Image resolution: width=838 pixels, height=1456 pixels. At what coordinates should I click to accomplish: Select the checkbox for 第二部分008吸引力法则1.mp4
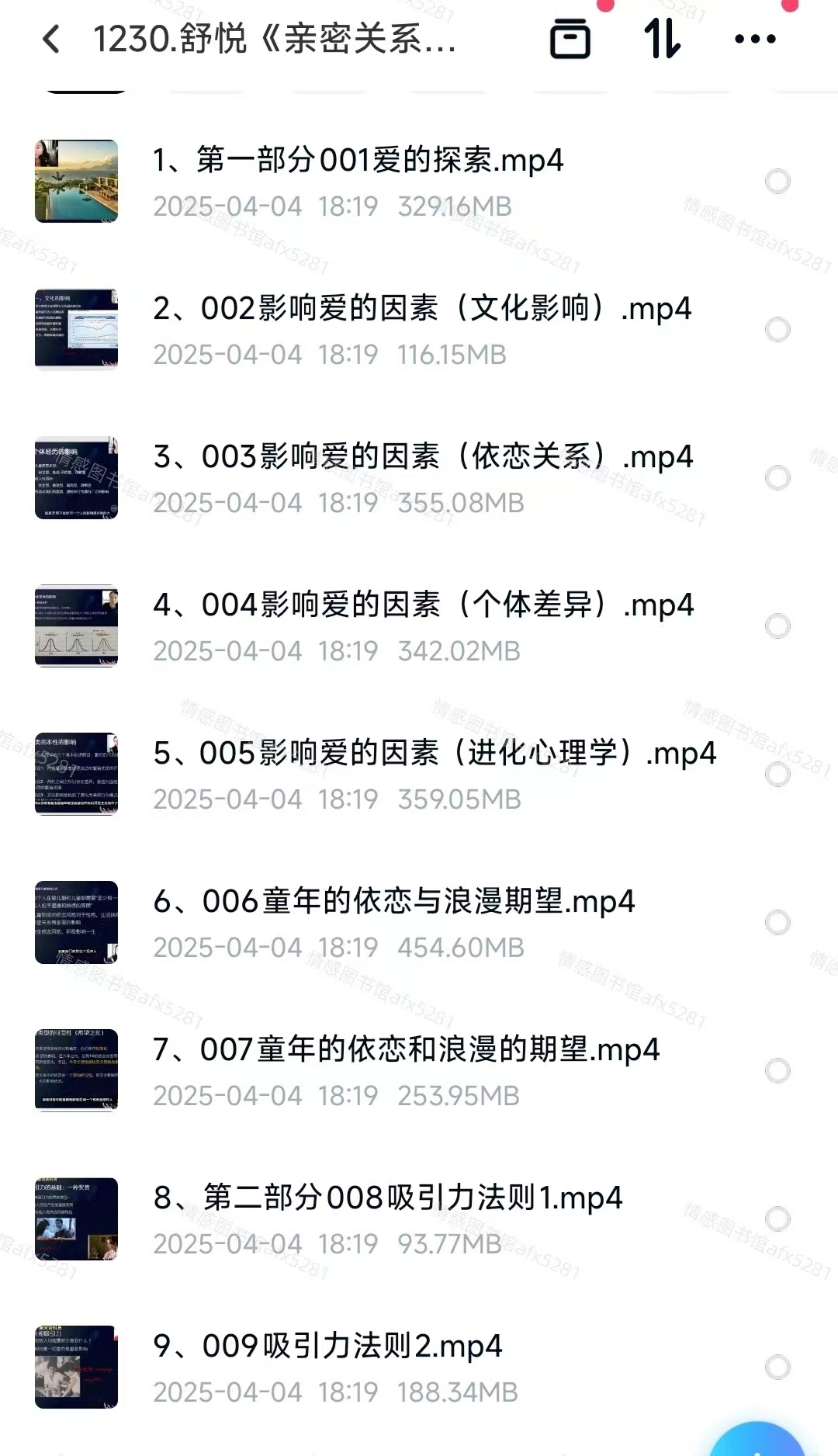coord(777,1219)
